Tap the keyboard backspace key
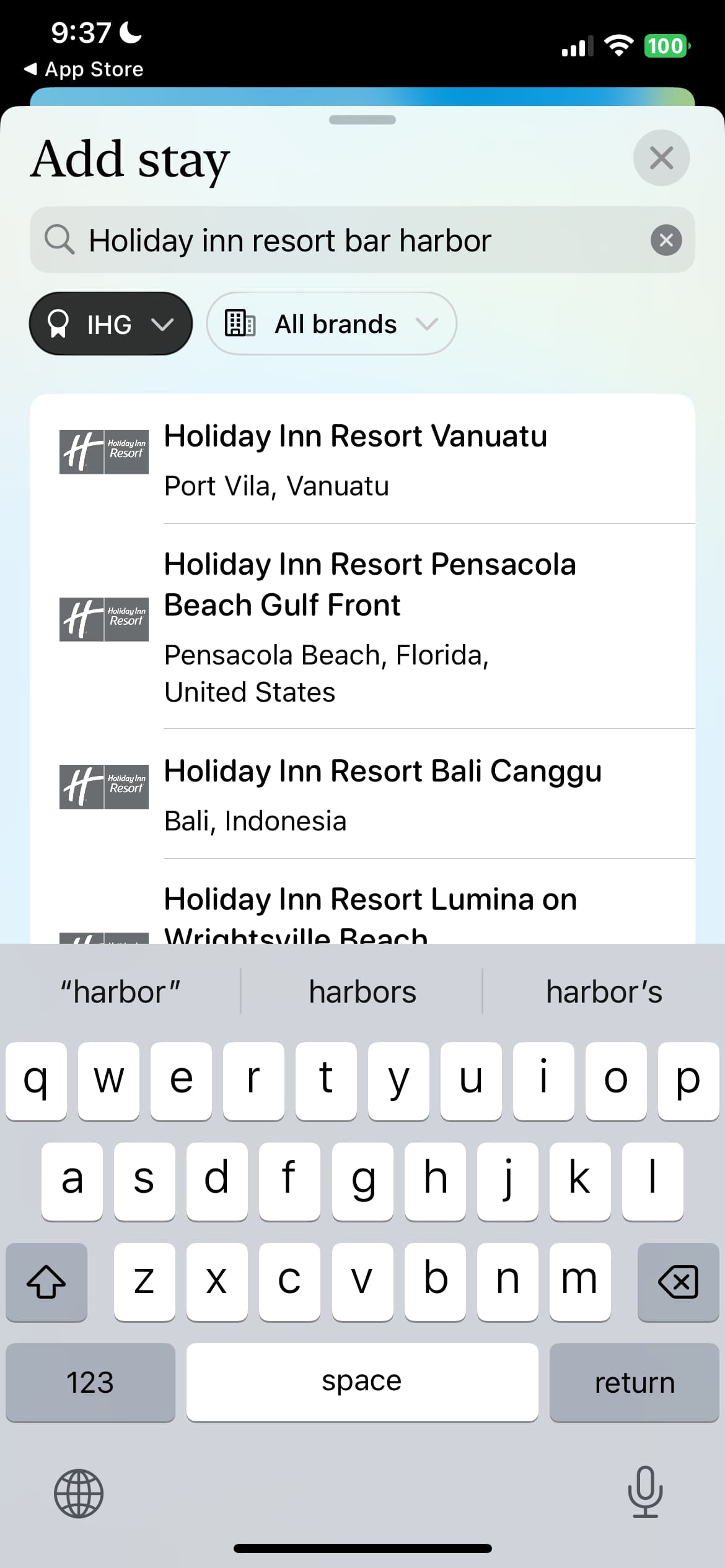The height and width of the screenshot is (1568, 725). coord(678,1281)
